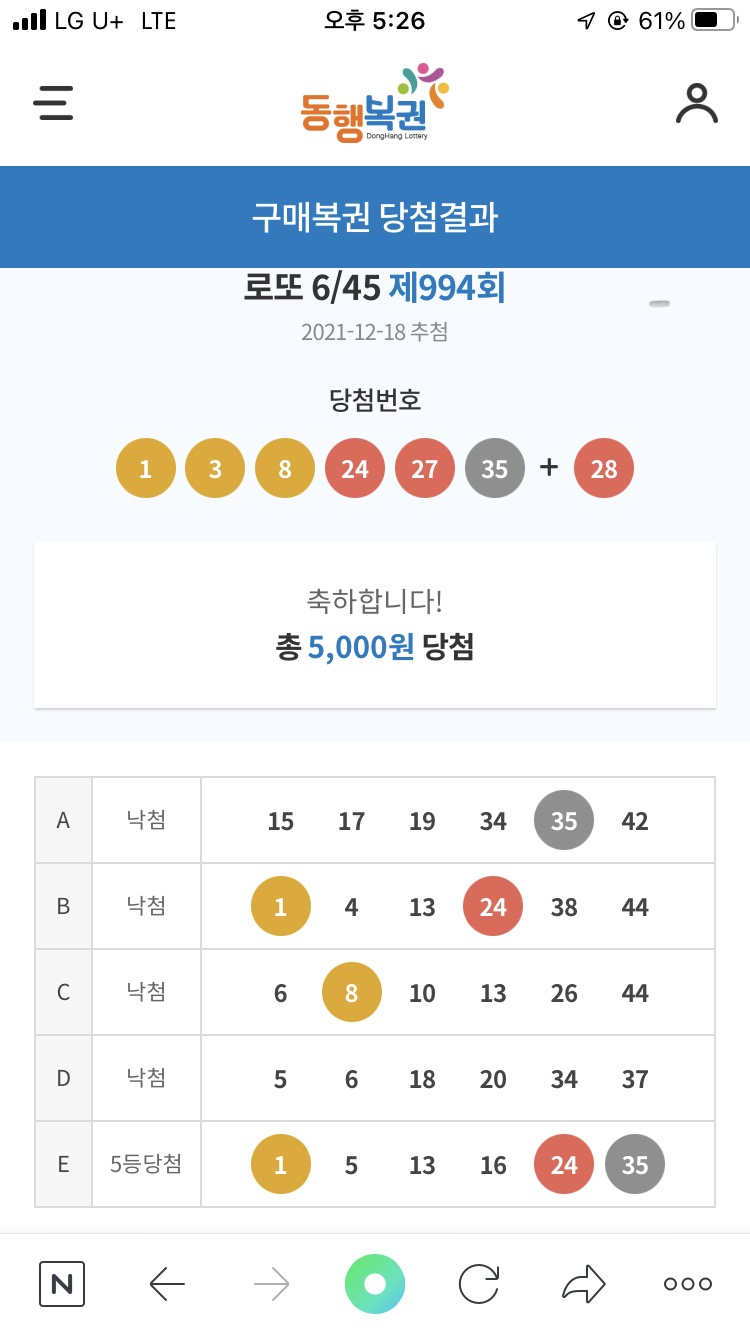The width and height of the screenshot is (750, 1334).
Task: Open the browser more options menu
Action: click(x=688, y=1284)
